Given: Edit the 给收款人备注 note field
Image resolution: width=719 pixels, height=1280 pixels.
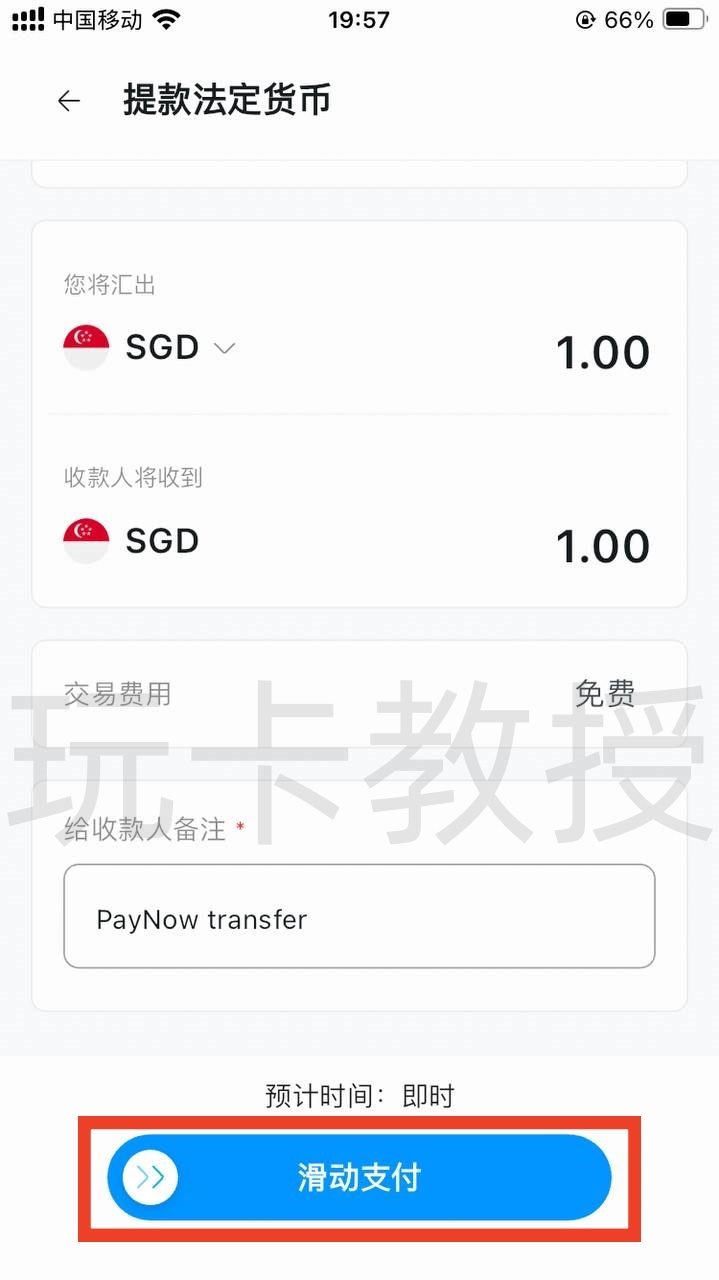Looking at the screenshot, I should tap(359, 917).
